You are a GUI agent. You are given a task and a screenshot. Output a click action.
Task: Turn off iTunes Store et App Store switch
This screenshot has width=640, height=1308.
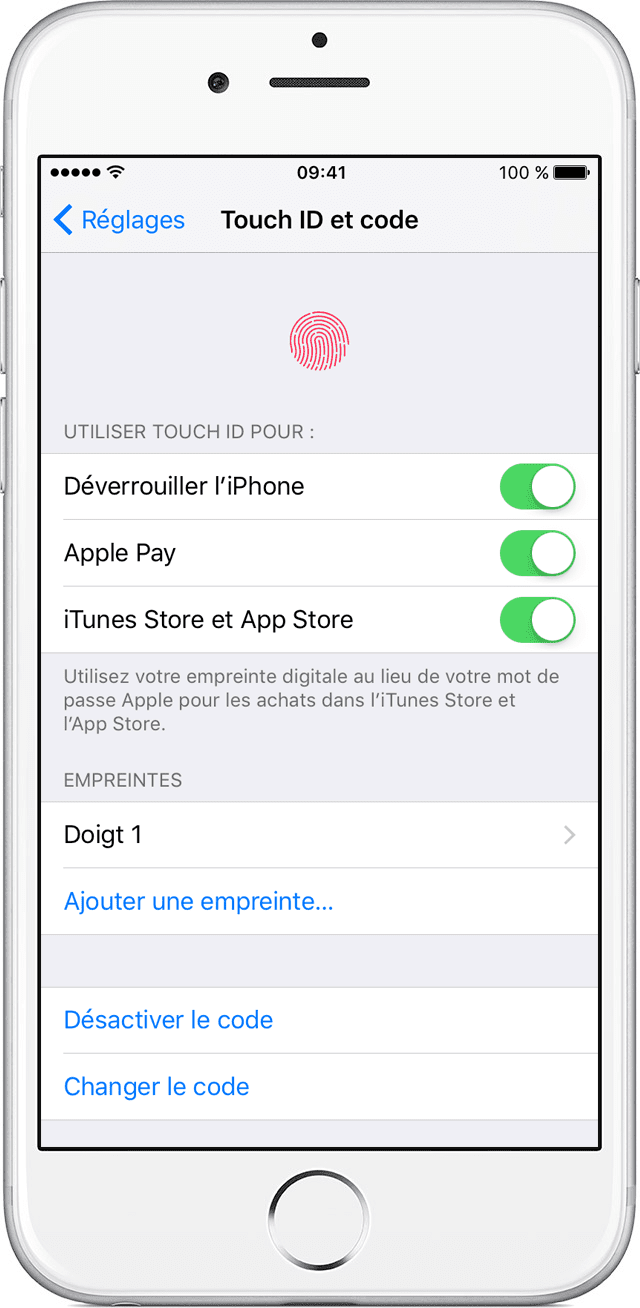click(538, 620)
